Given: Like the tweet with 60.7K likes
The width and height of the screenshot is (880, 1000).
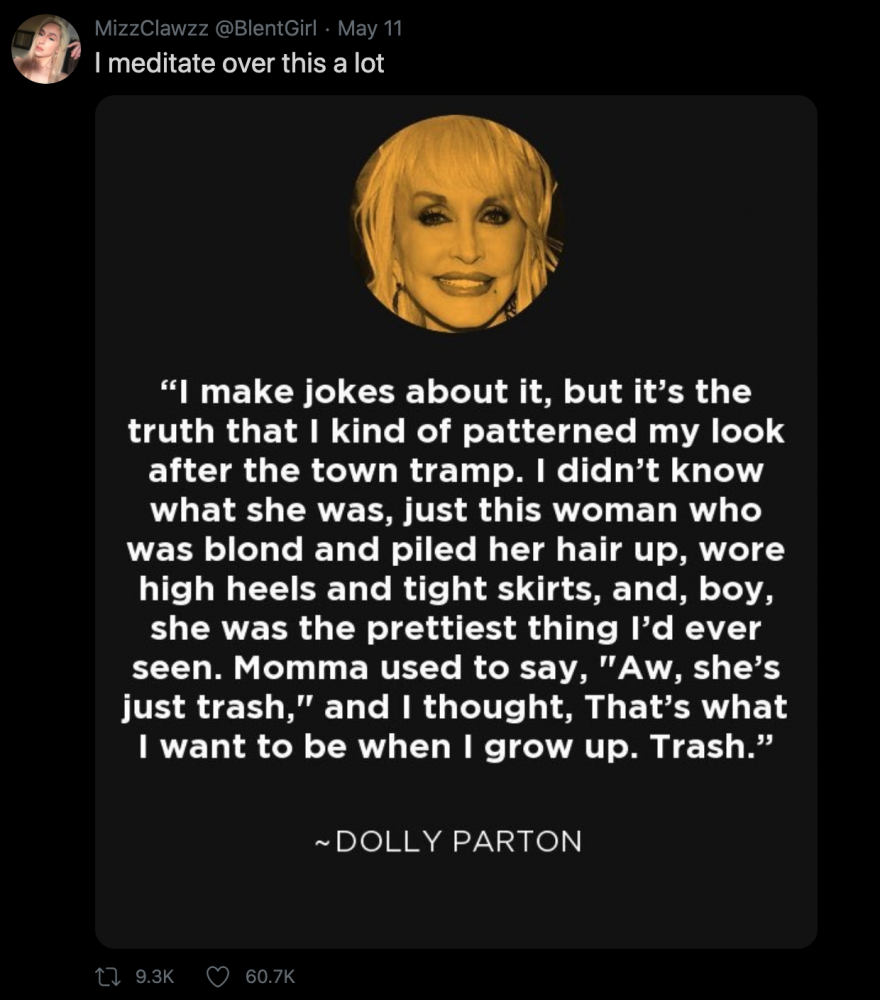Looking at the screenshot, I should 218,976.
